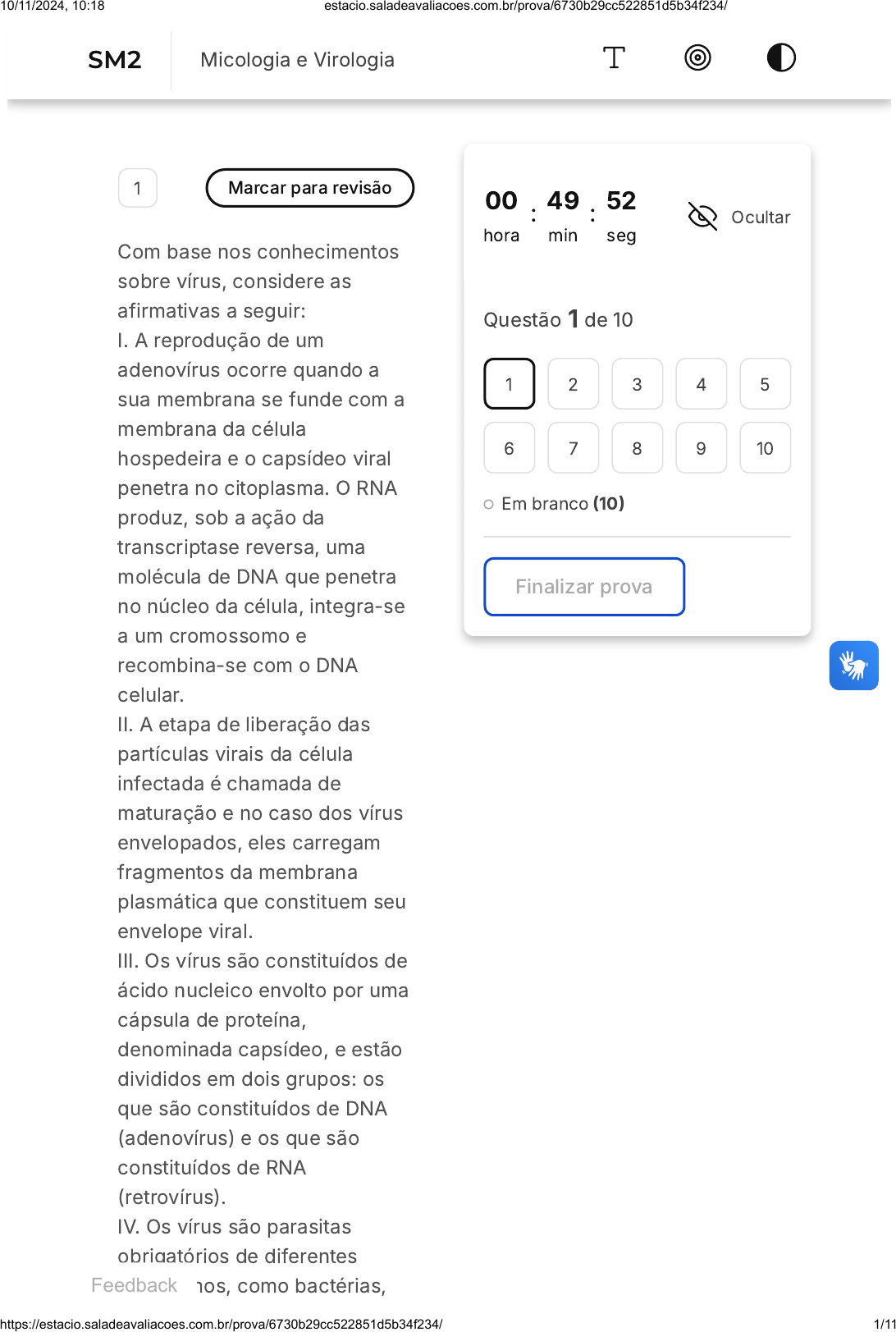Activate the focus mode target icon
Image resolution: width=896 pixels, height=1332 pixels.
click(697, 58)
